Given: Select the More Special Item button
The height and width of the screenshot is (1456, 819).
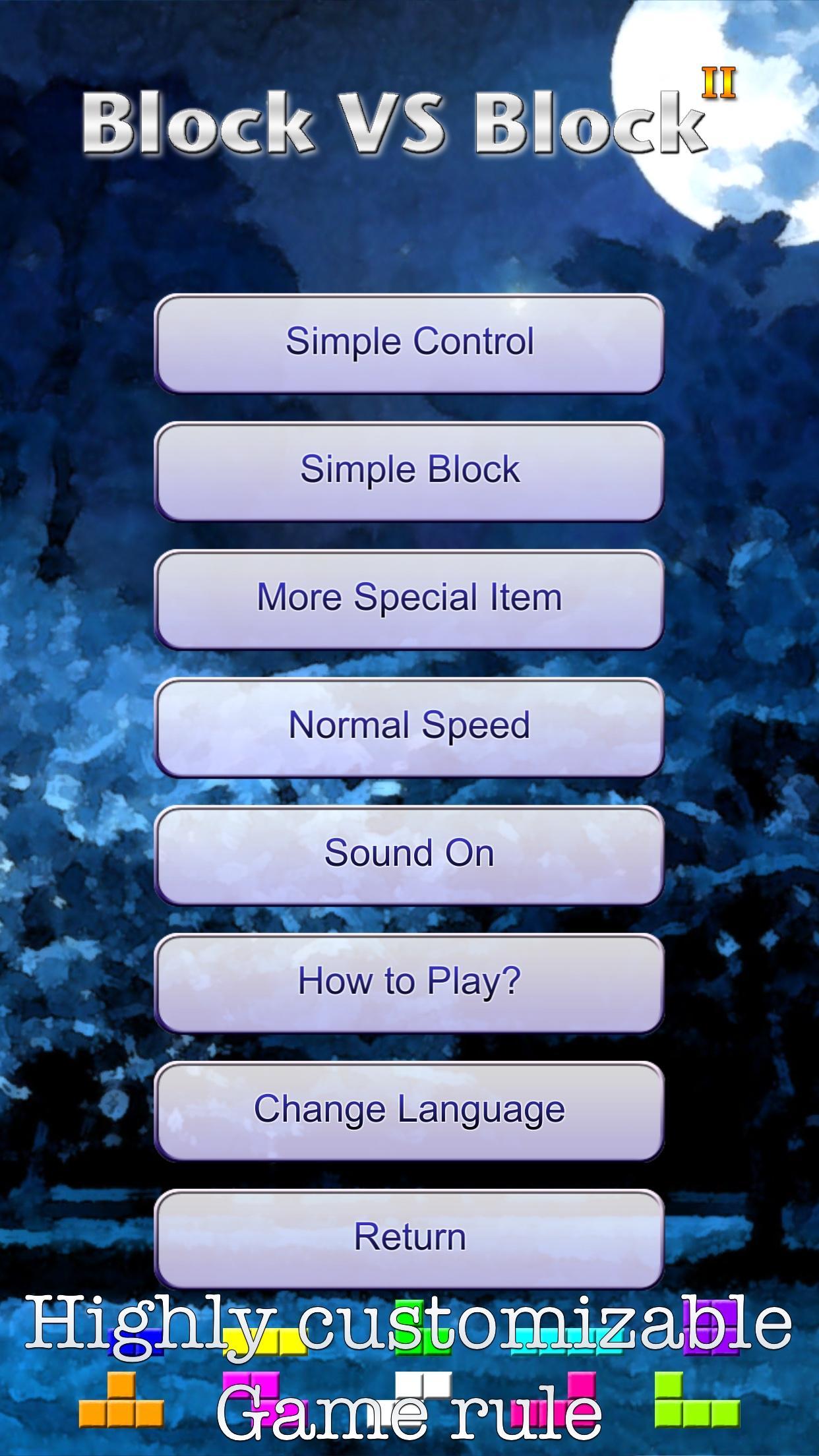Looking at the screenshot, I should (x=409, y=599).
